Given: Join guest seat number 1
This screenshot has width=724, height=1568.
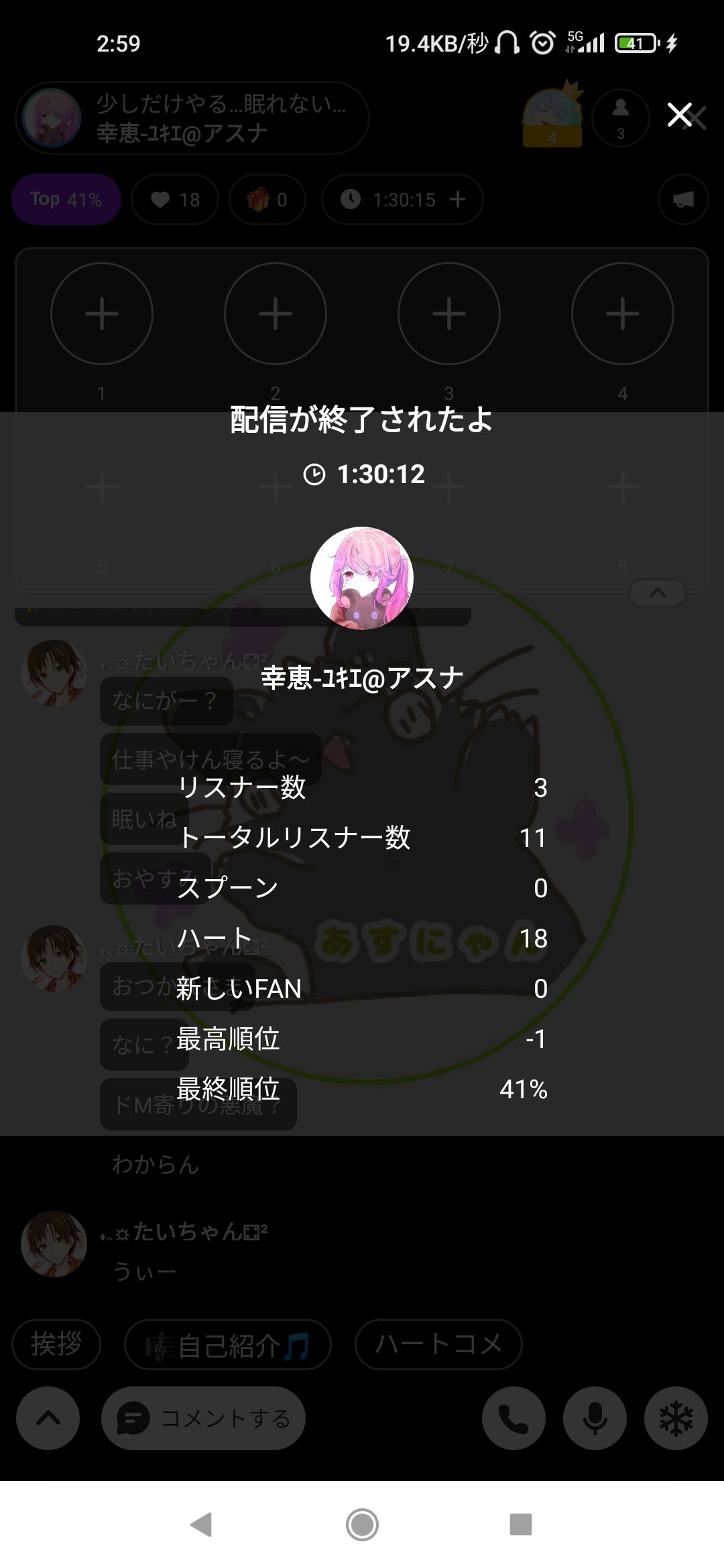Looking at the screenshot, I should (102, 314).
